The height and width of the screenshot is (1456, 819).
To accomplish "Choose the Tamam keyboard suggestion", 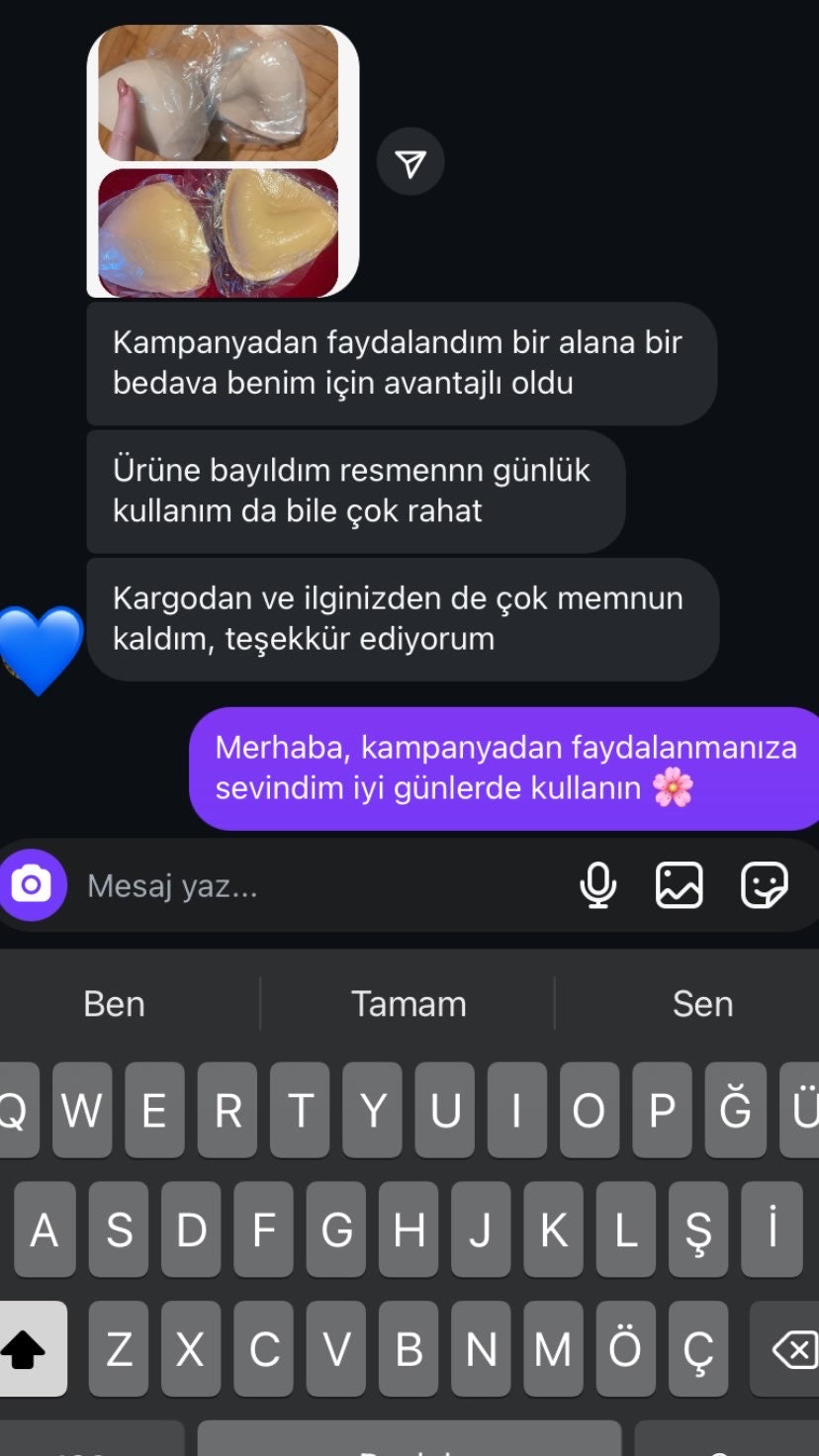I will click(x=409, y=1004).
